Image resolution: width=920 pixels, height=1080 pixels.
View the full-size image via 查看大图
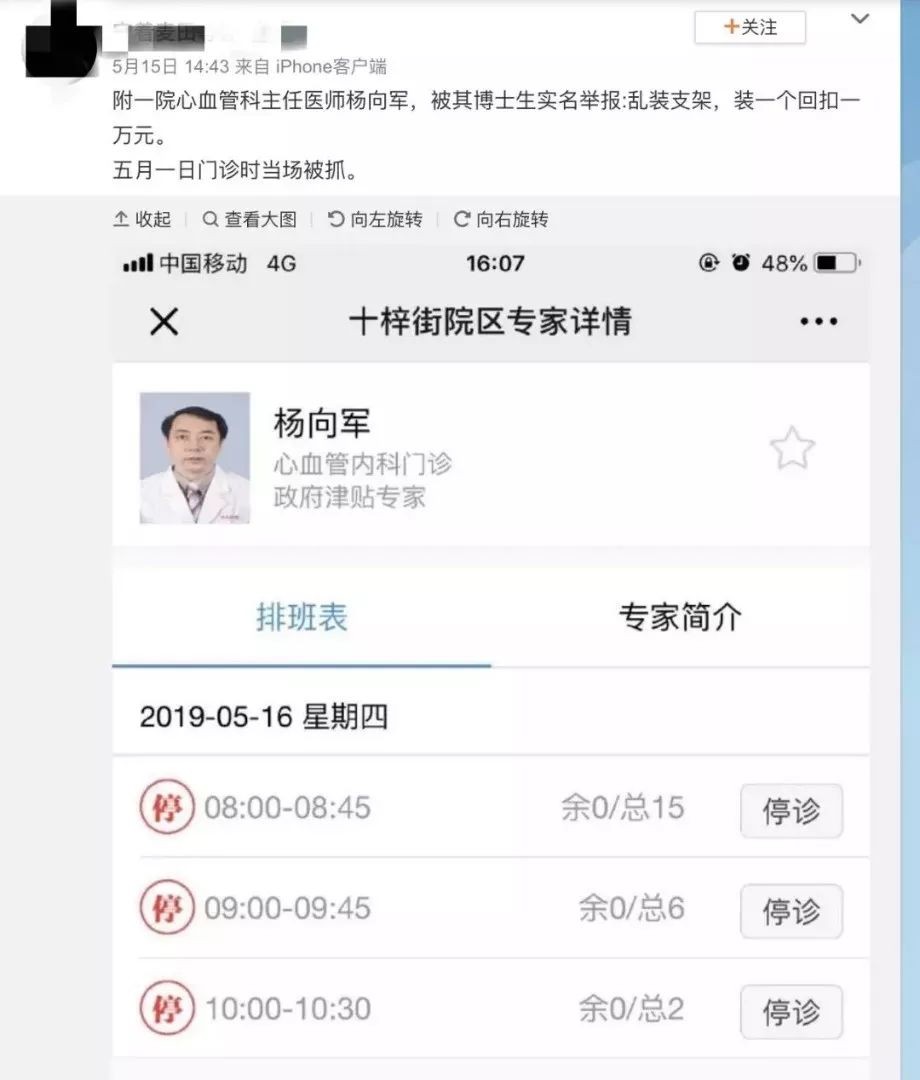[x=249, y=219]
